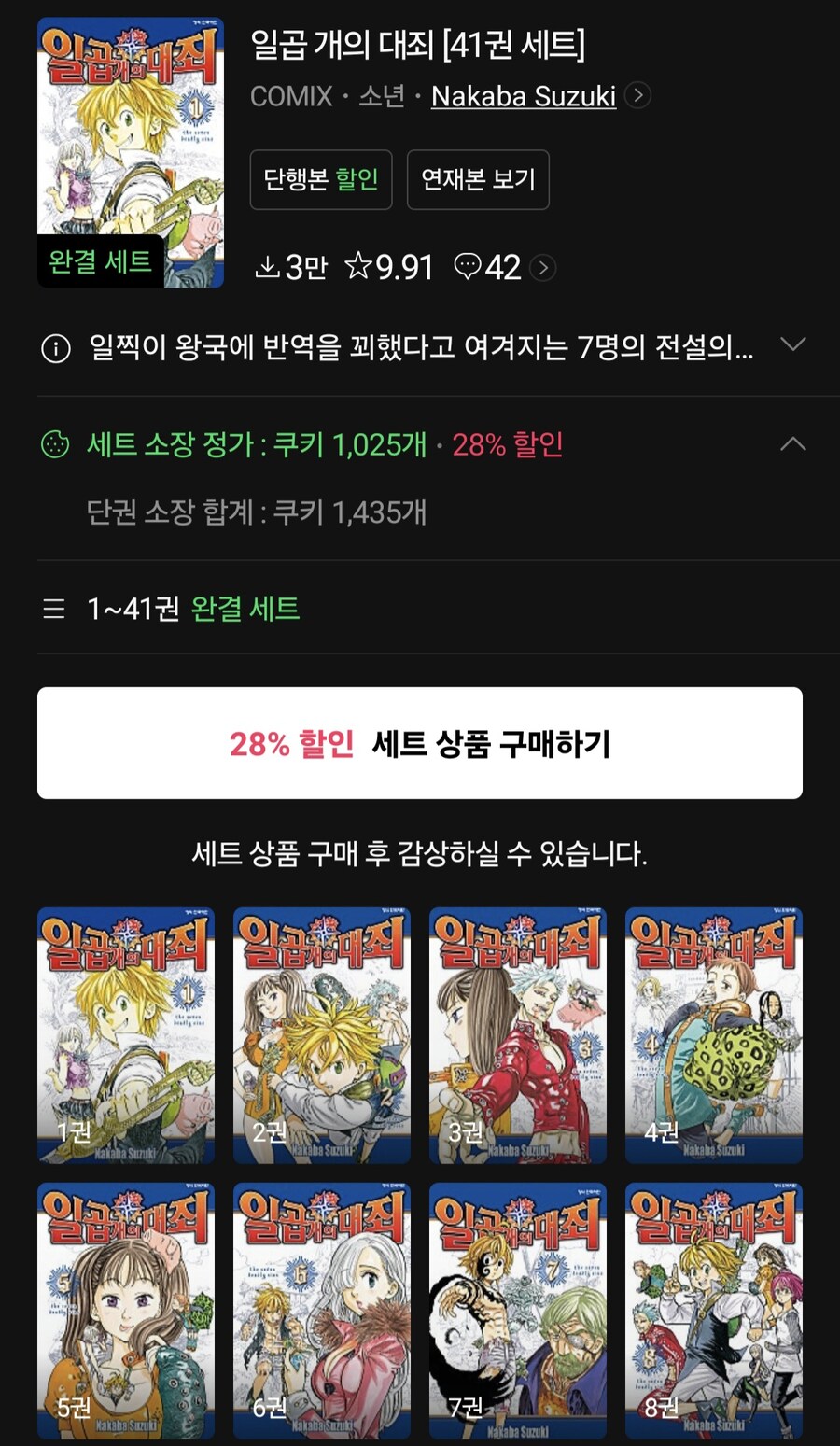The width and height of the screenshot is (840, 1446).
Task: Open volume 4권 cover
Action: (x=714, y=1034)
